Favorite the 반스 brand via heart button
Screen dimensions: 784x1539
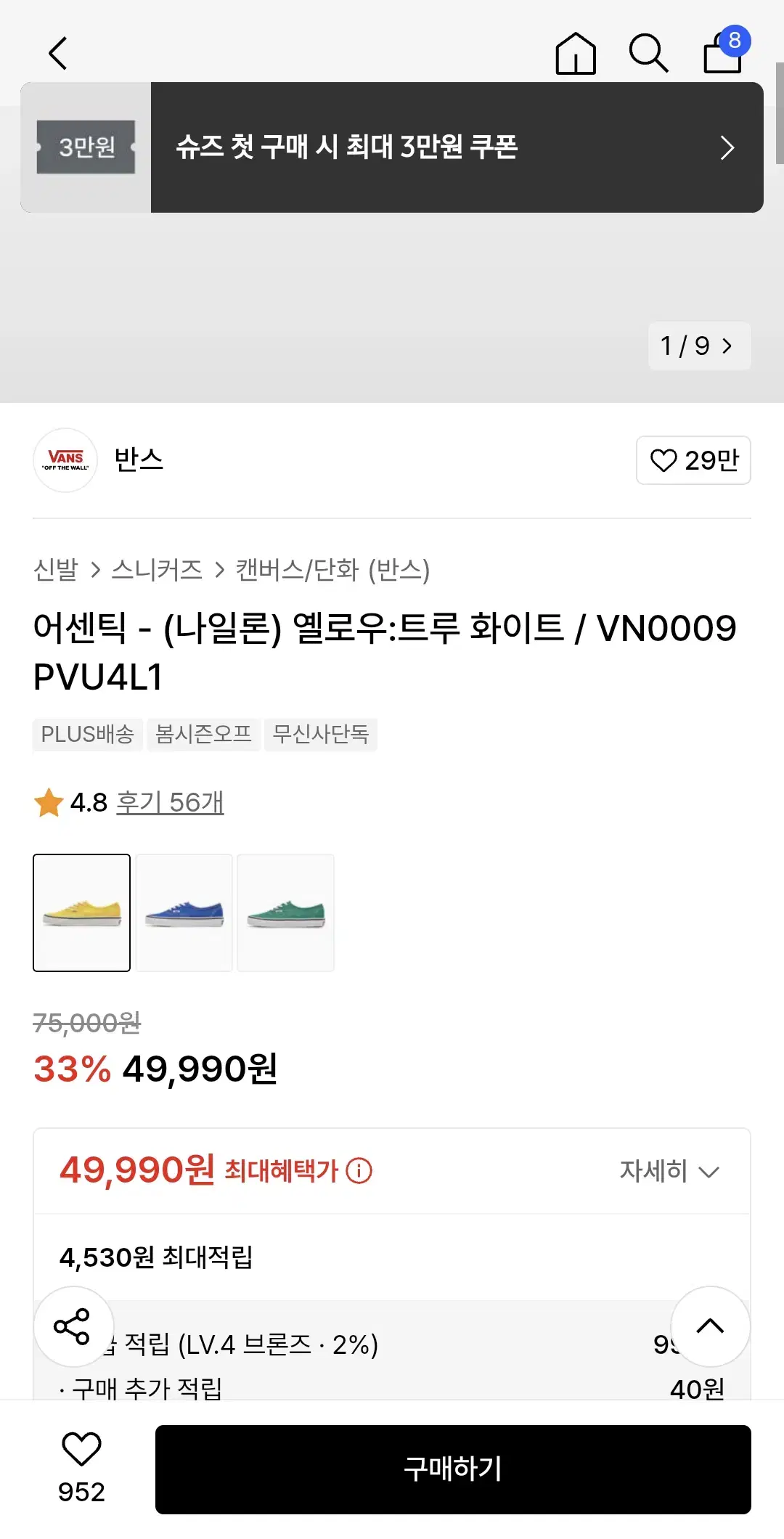pyautogui.click(x=693, y=461)
